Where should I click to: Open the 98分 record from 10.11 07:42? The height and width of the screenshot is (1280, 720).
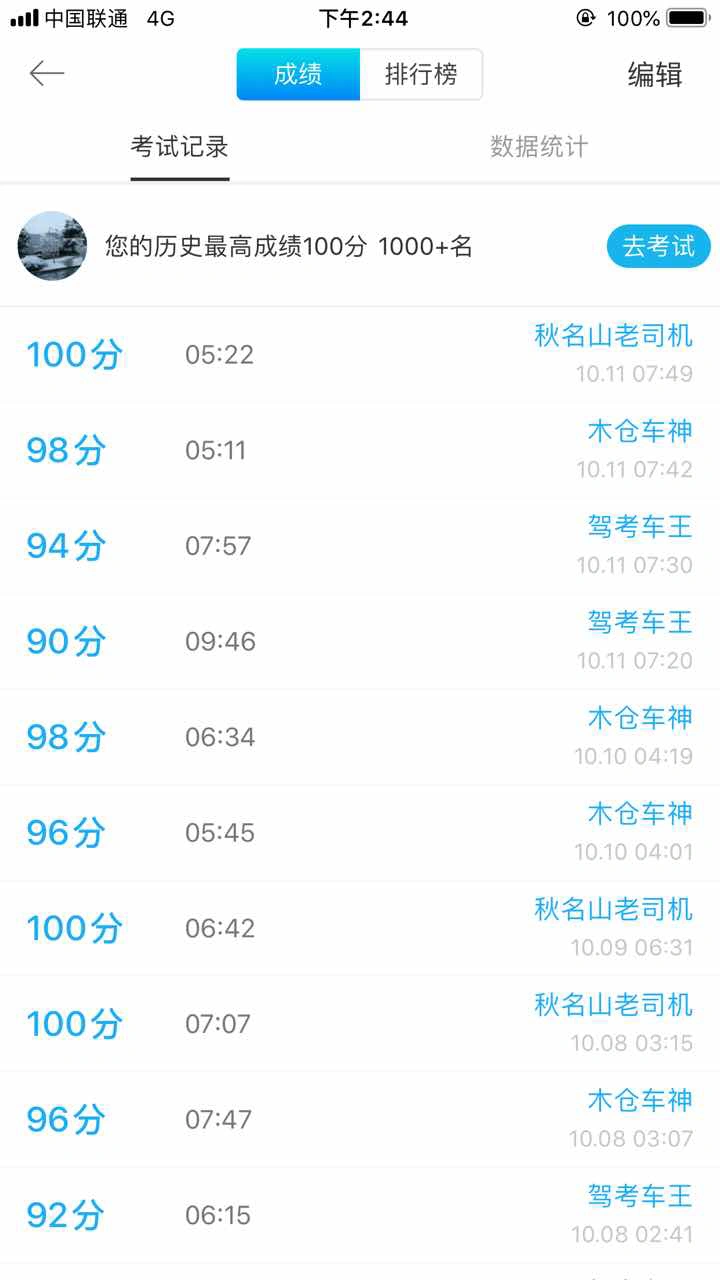360,451
